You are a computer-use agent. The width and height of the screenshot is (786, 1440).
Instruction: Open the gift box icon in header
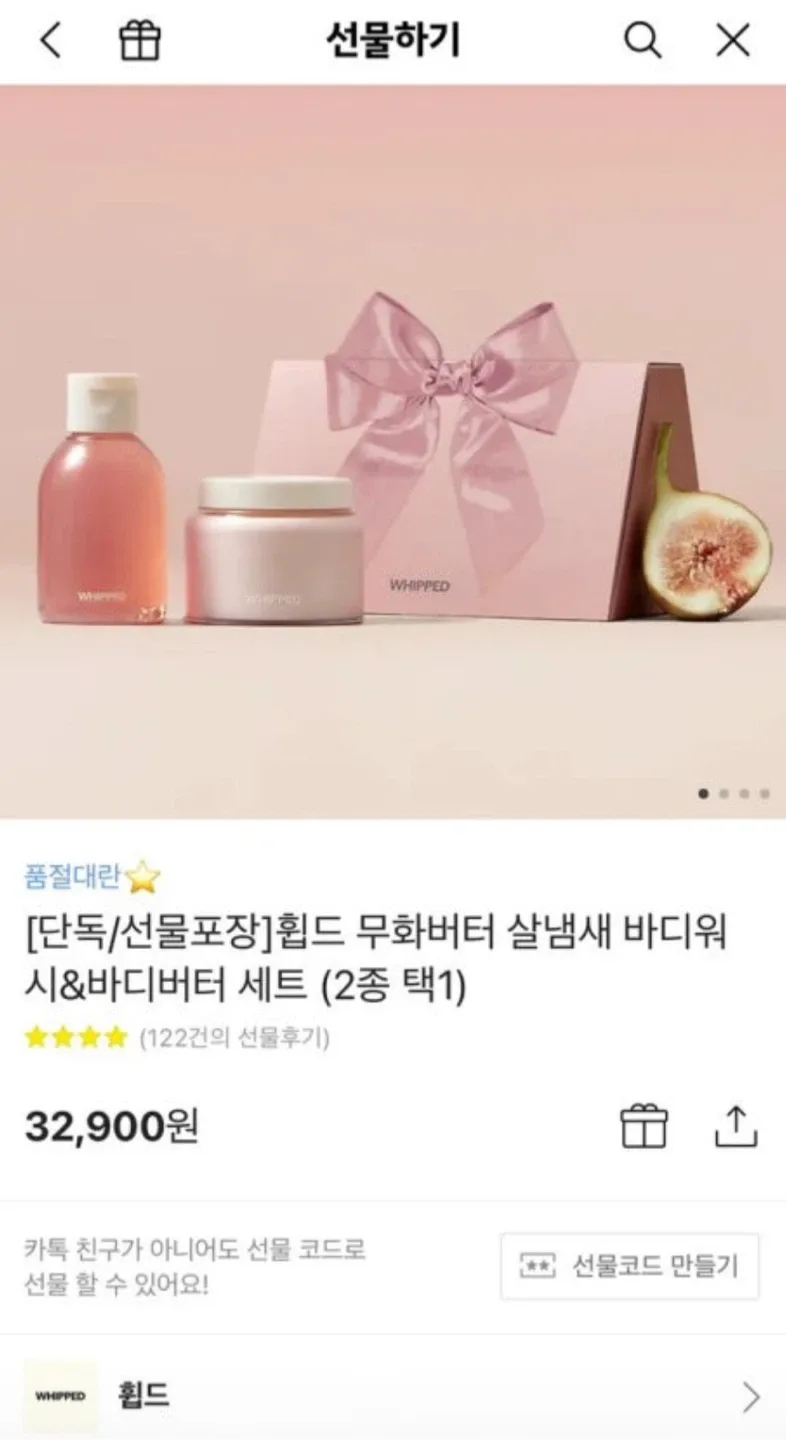click(140, 41)
